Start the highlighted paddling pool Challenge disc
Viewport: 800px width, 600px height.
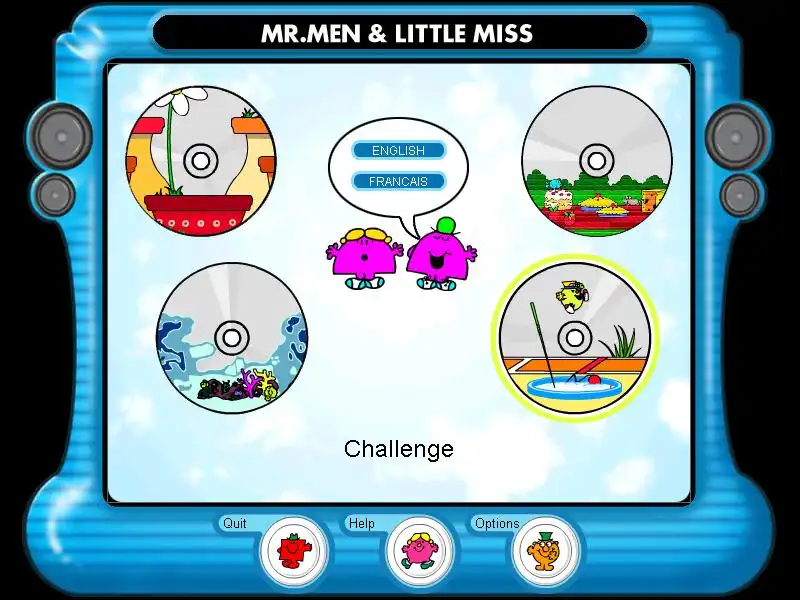pyautogui.click(x=574, y=337)
